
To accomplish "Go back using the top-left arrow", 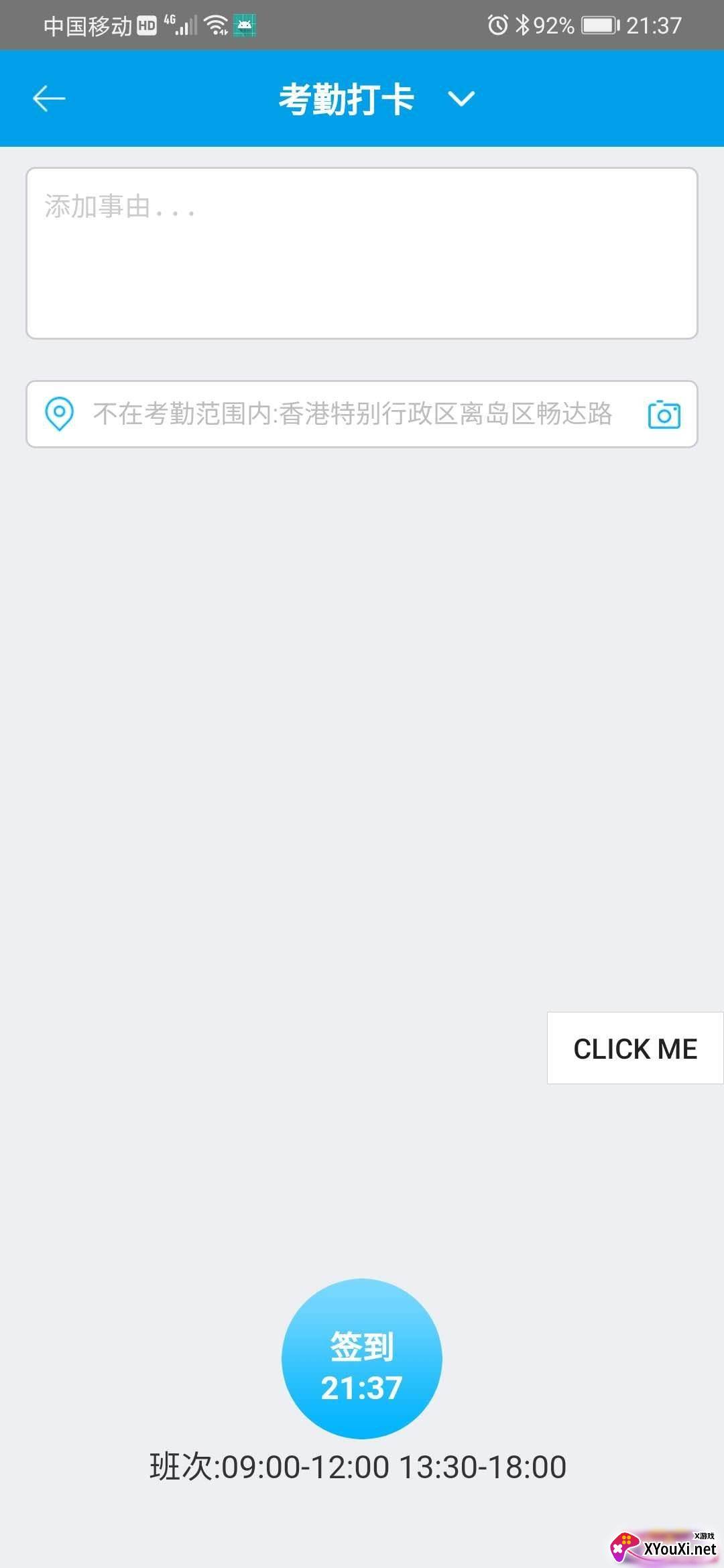I will (x=49, y=99).
